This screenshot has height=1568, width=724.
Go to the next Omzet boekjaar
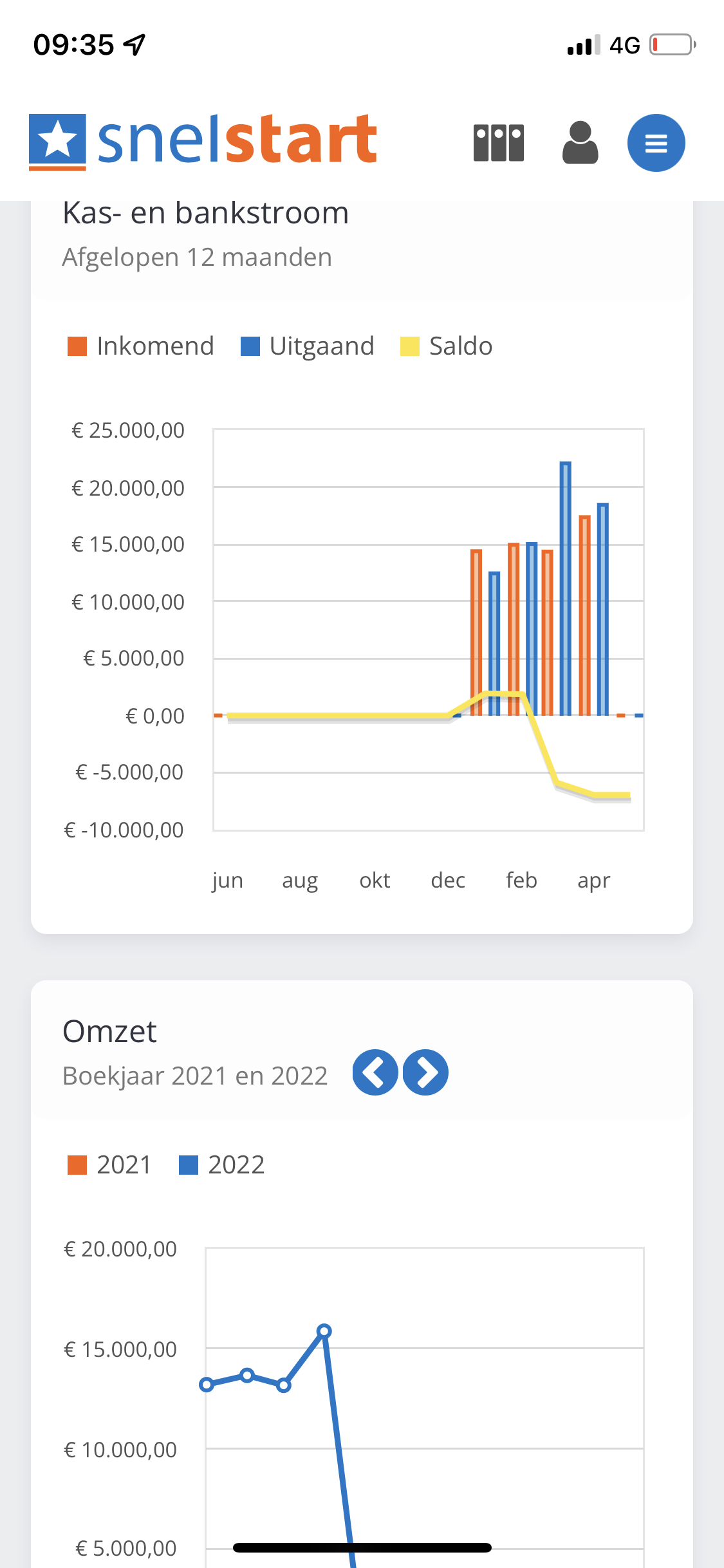pyautogui.click(x=425, y=1072)
